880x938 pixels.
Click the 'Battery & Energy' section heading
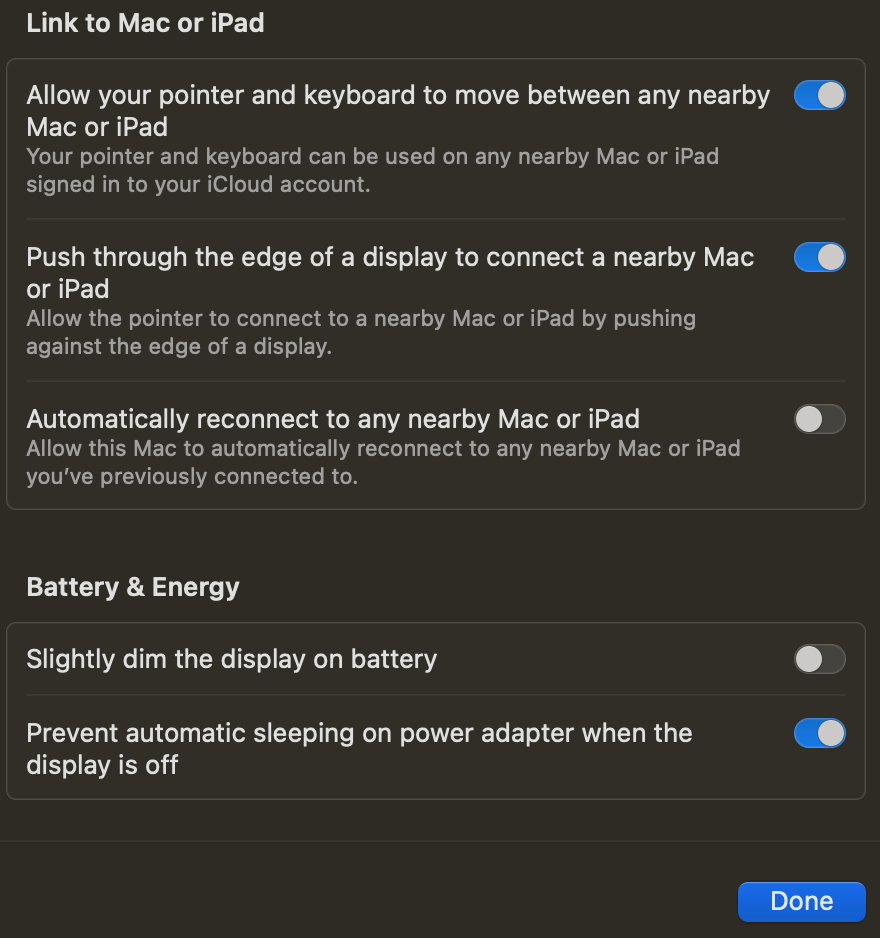(x=132, y=587)
